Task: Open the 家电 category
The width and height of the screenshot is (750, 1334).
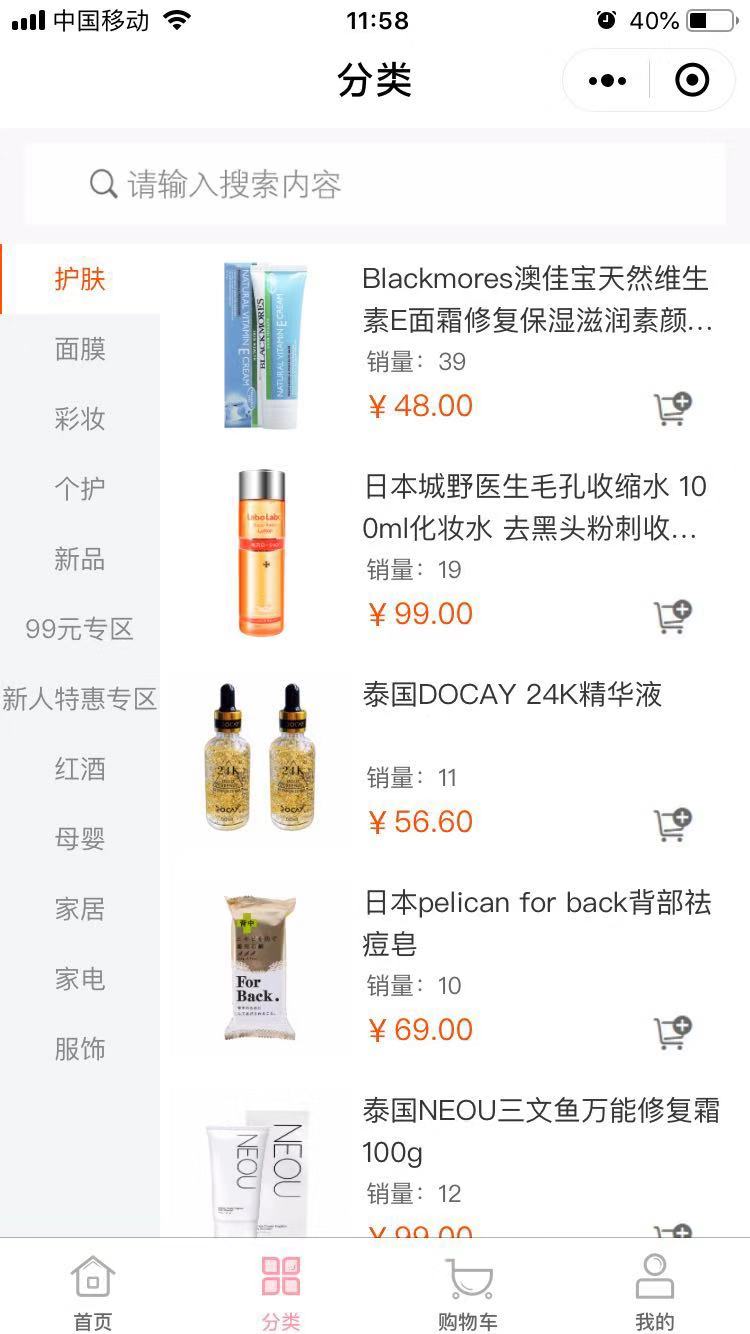Action: click(80, 979)
